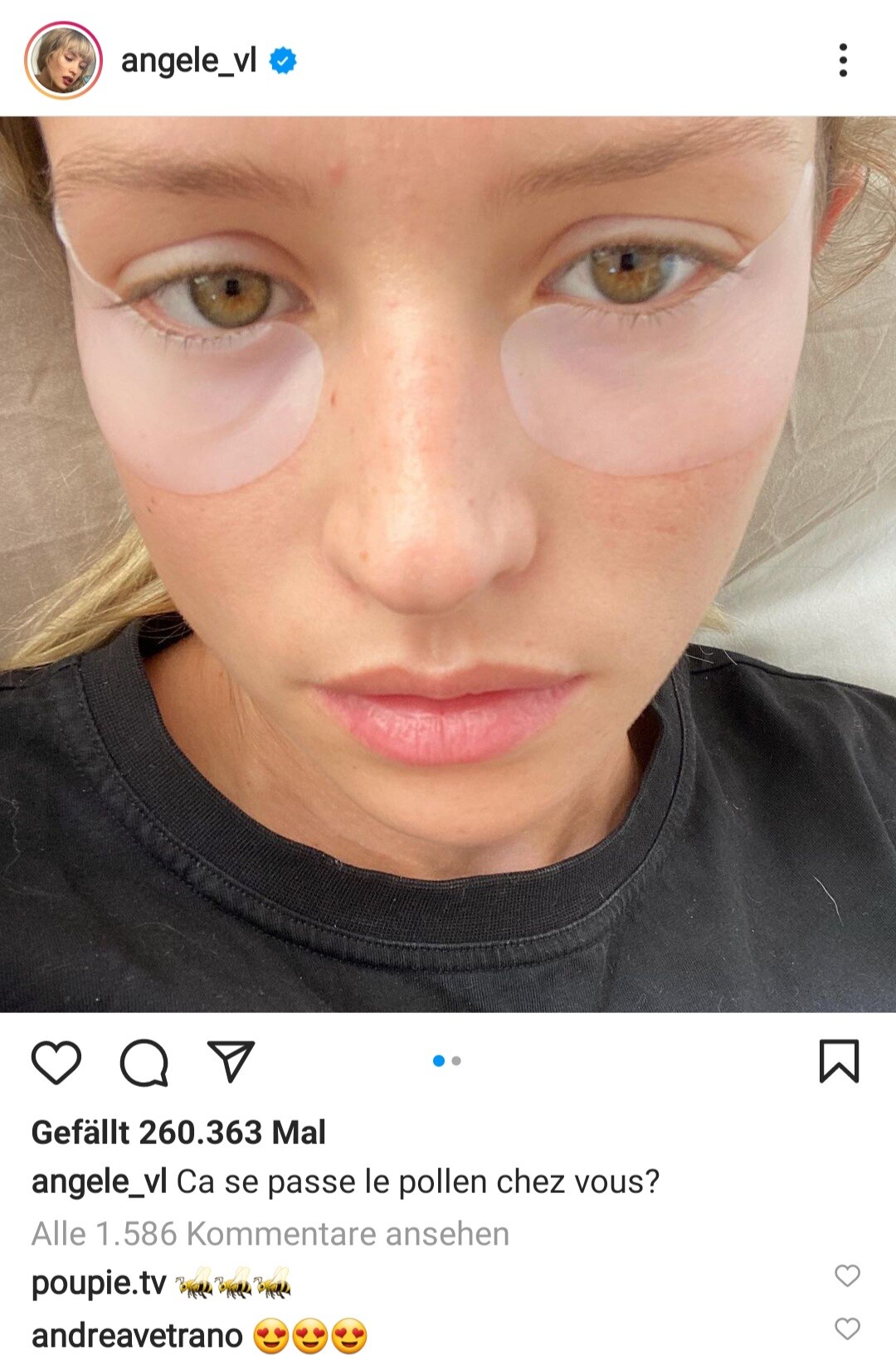Image resolution: width=896 pixels, height=1359 pixels.
Task: Share the post via paper plane icon
Action: tap(231, 1061)
